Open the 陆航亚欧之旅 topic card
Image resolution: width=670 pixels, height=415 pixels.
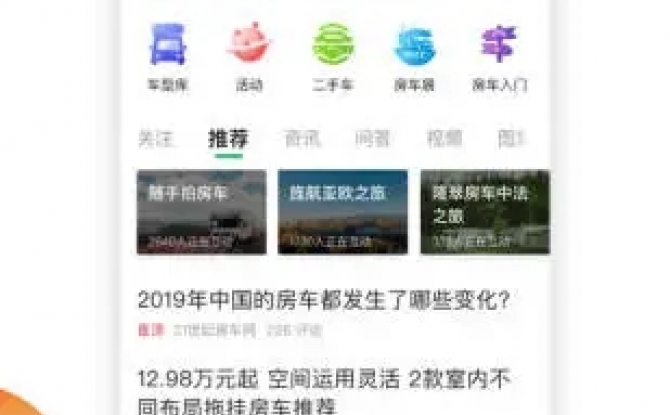point(342,211)
